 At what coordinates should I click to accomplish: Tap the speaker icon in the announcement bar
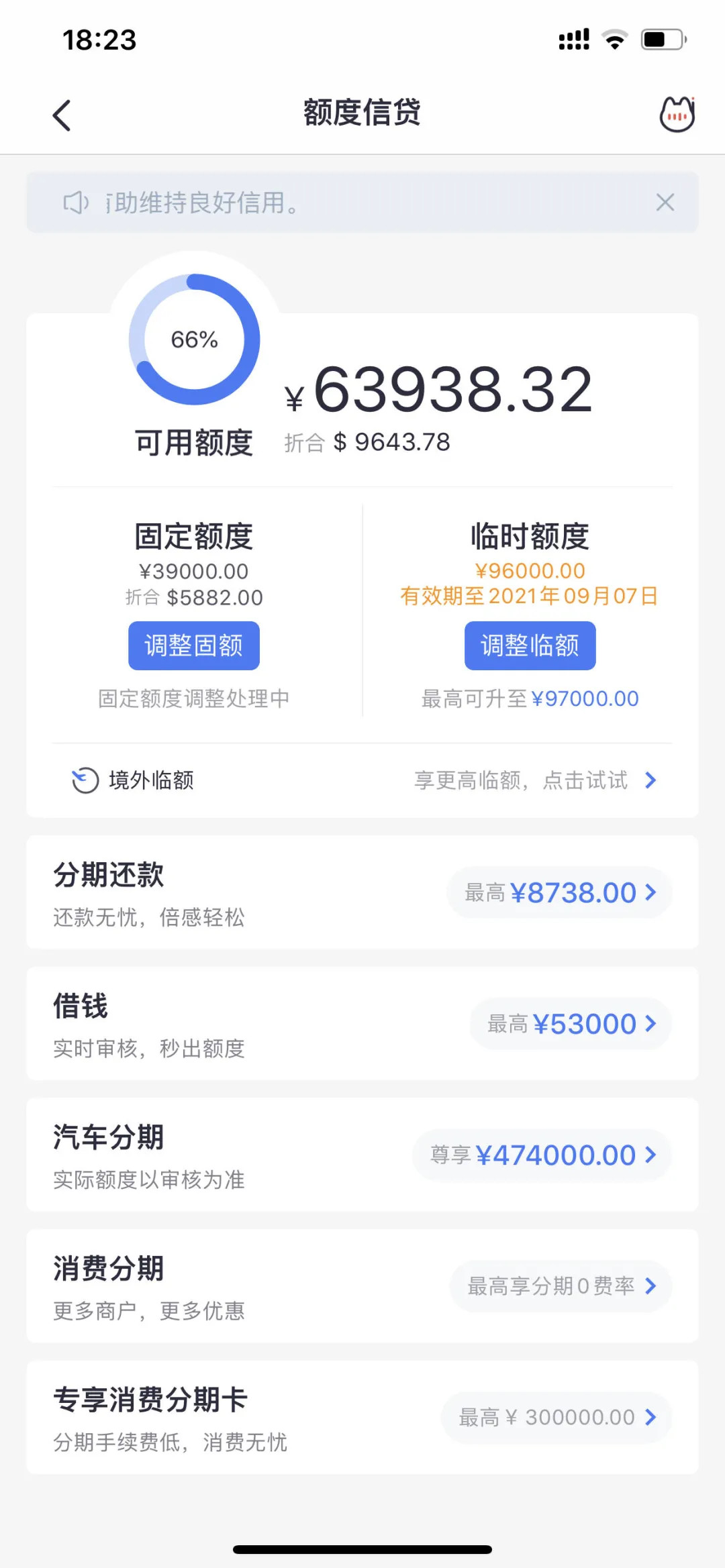76,203
